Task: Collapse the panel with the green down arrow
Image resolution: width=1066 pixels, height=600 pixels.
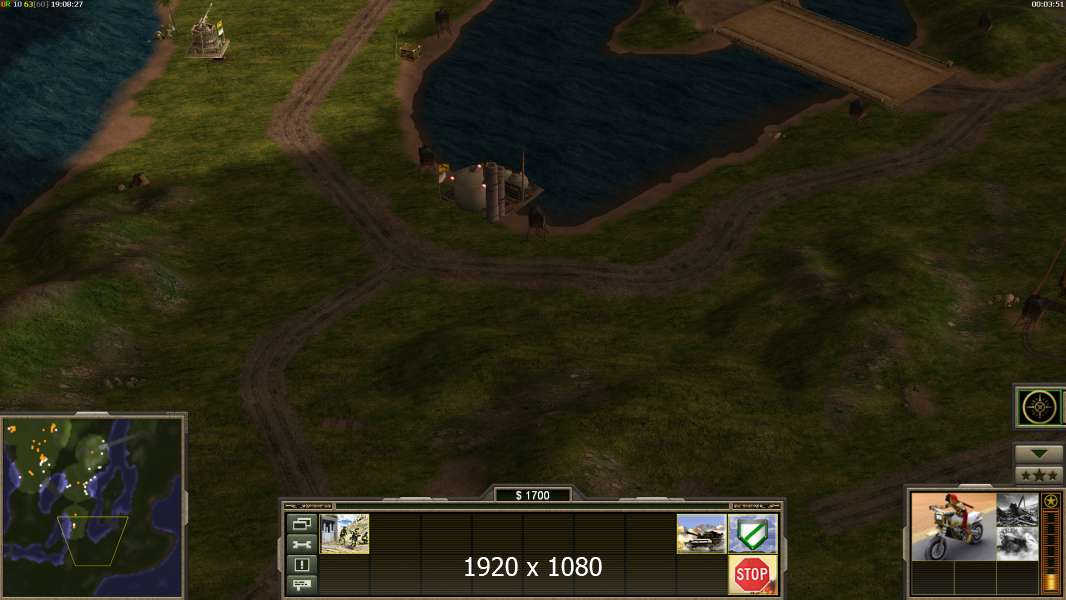Action: (x=1039, y=454)
